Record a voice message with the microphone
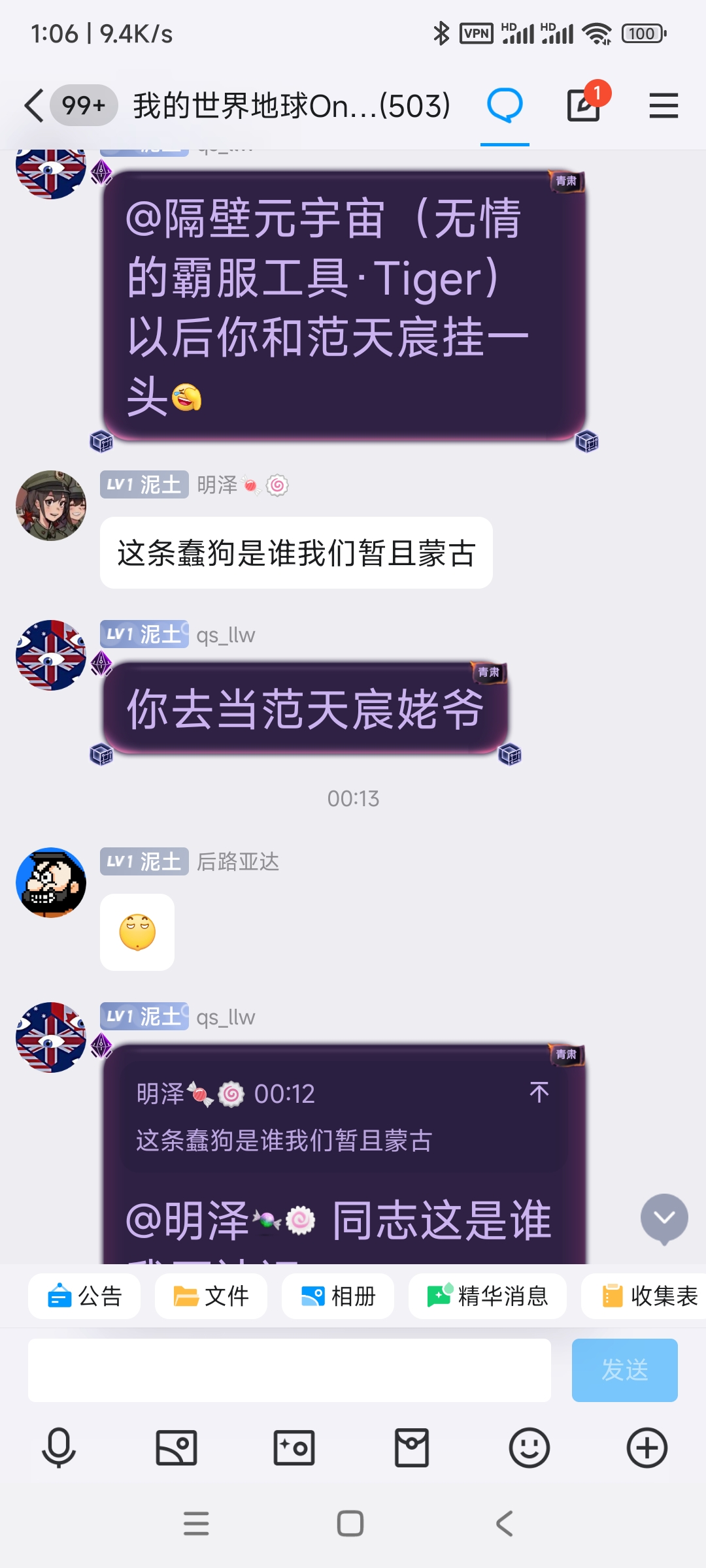This screenshot has width=706, height=1568. pos(59,1448)
